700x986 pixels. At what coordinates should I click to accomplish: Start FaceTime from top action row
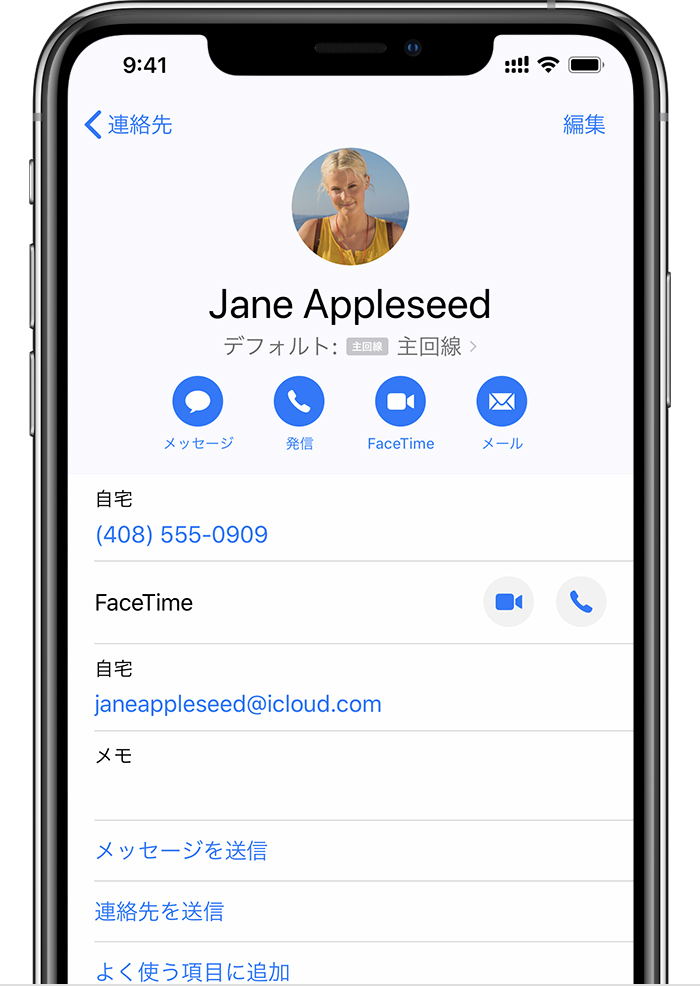pyautogui.click(x=400, y=402)
